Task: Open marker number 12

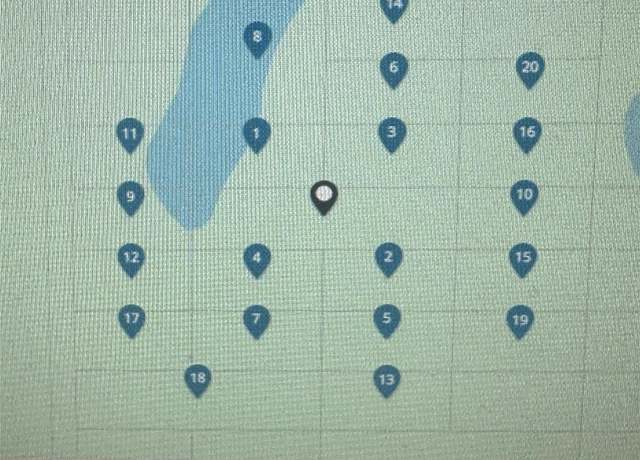Action: [x=131, y=258]
